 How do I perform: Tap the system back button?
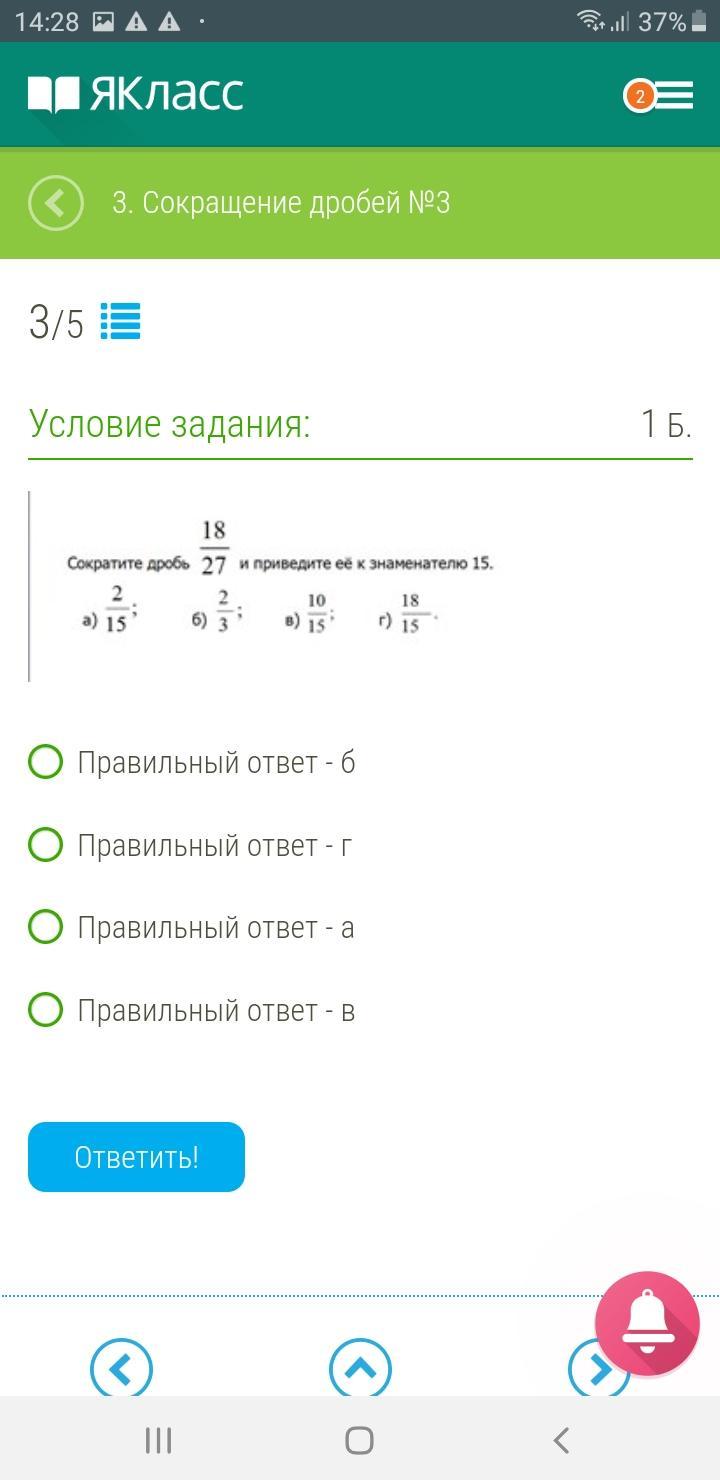pos(561,1440)
